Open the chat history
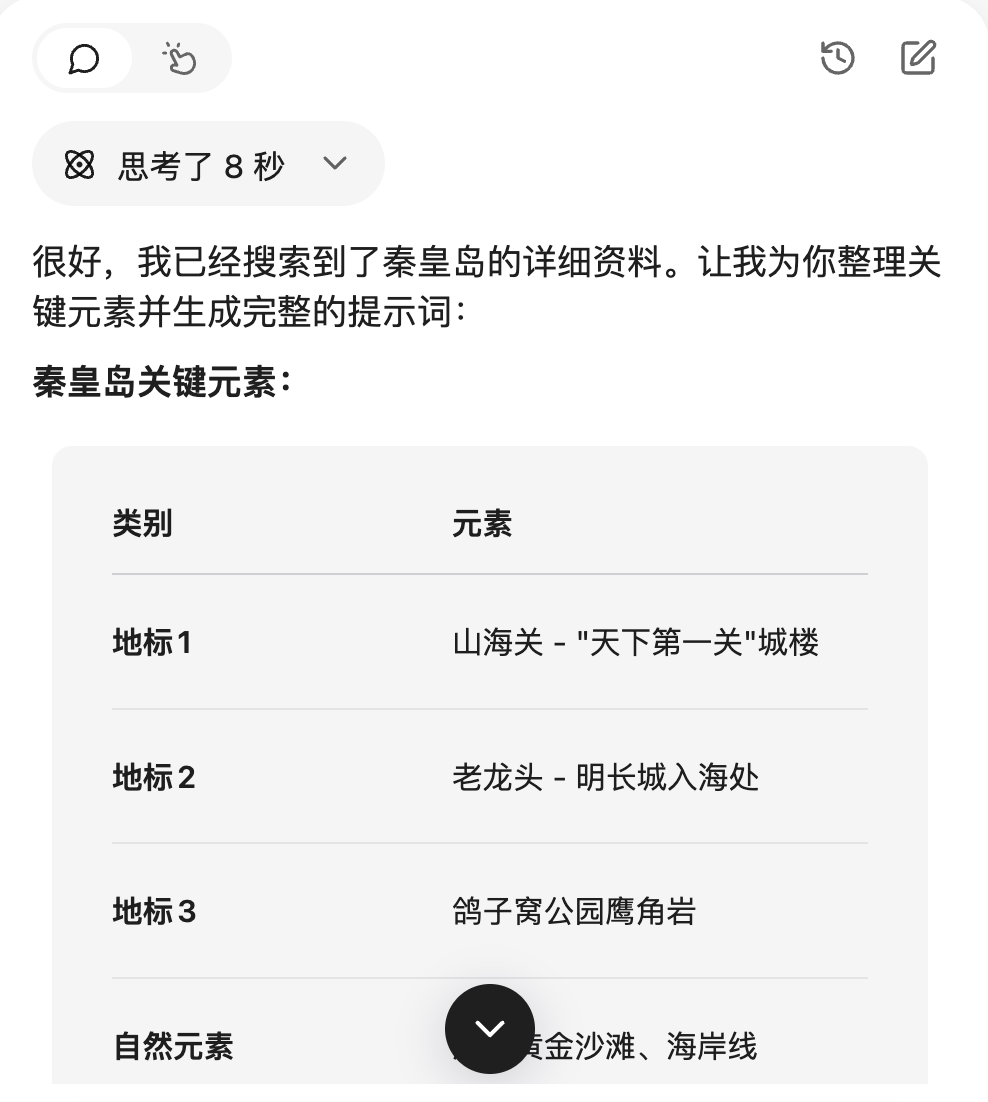988x1102 pixels. tap(837, 58)
